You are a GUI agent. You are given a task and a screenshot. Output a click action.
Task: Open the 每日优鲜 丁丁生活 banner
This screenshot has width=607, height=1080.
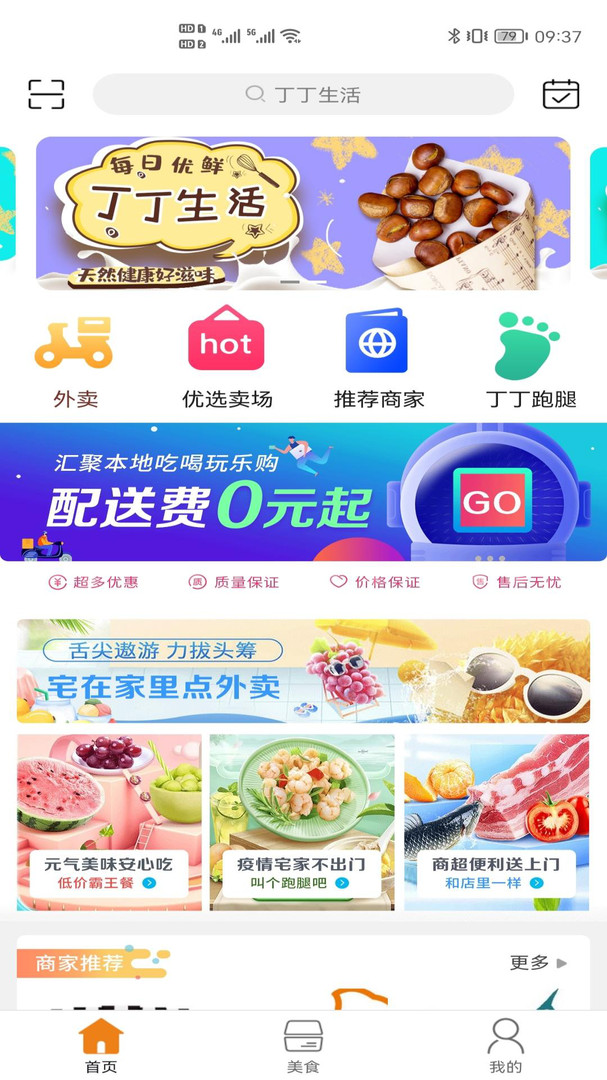point(303,213)
